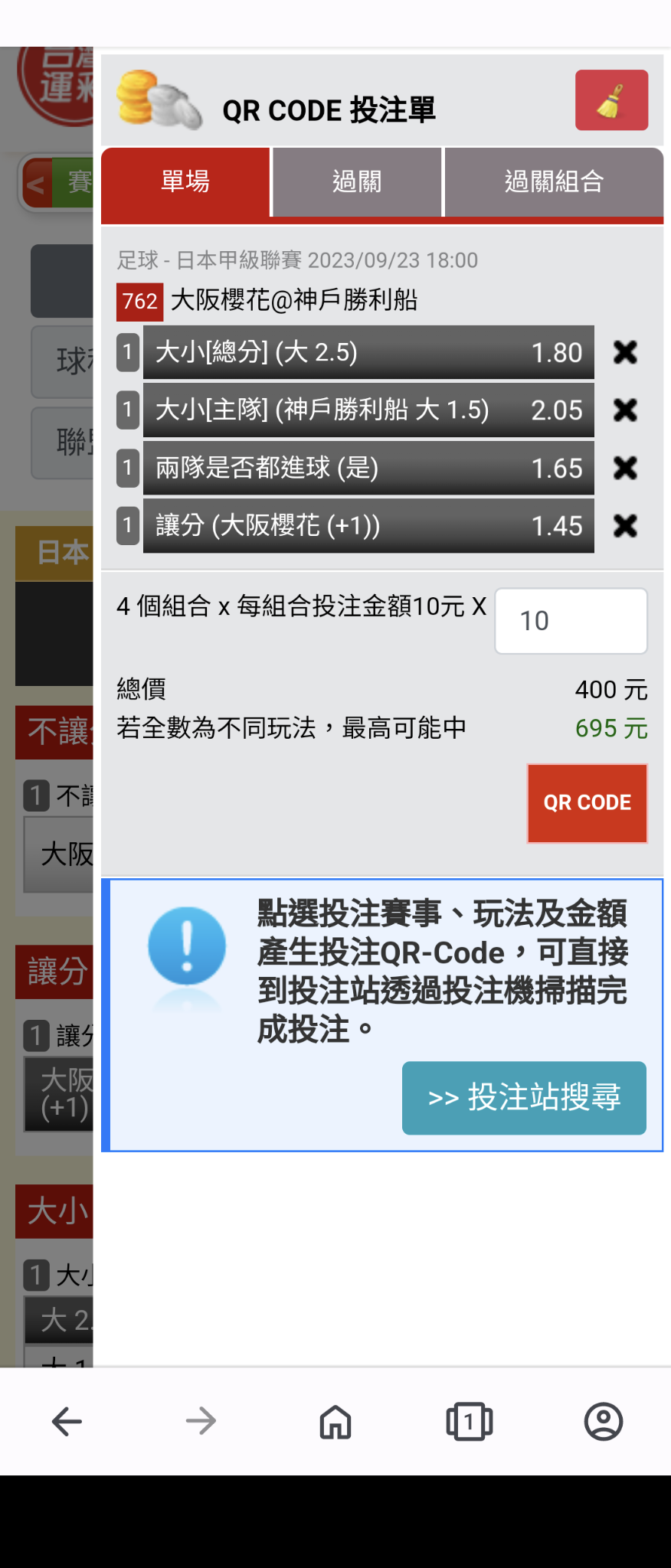671x1568 pixels.
Task: Remove the 大小[總分] (大 2.5) bet
Action: (625, 352)
